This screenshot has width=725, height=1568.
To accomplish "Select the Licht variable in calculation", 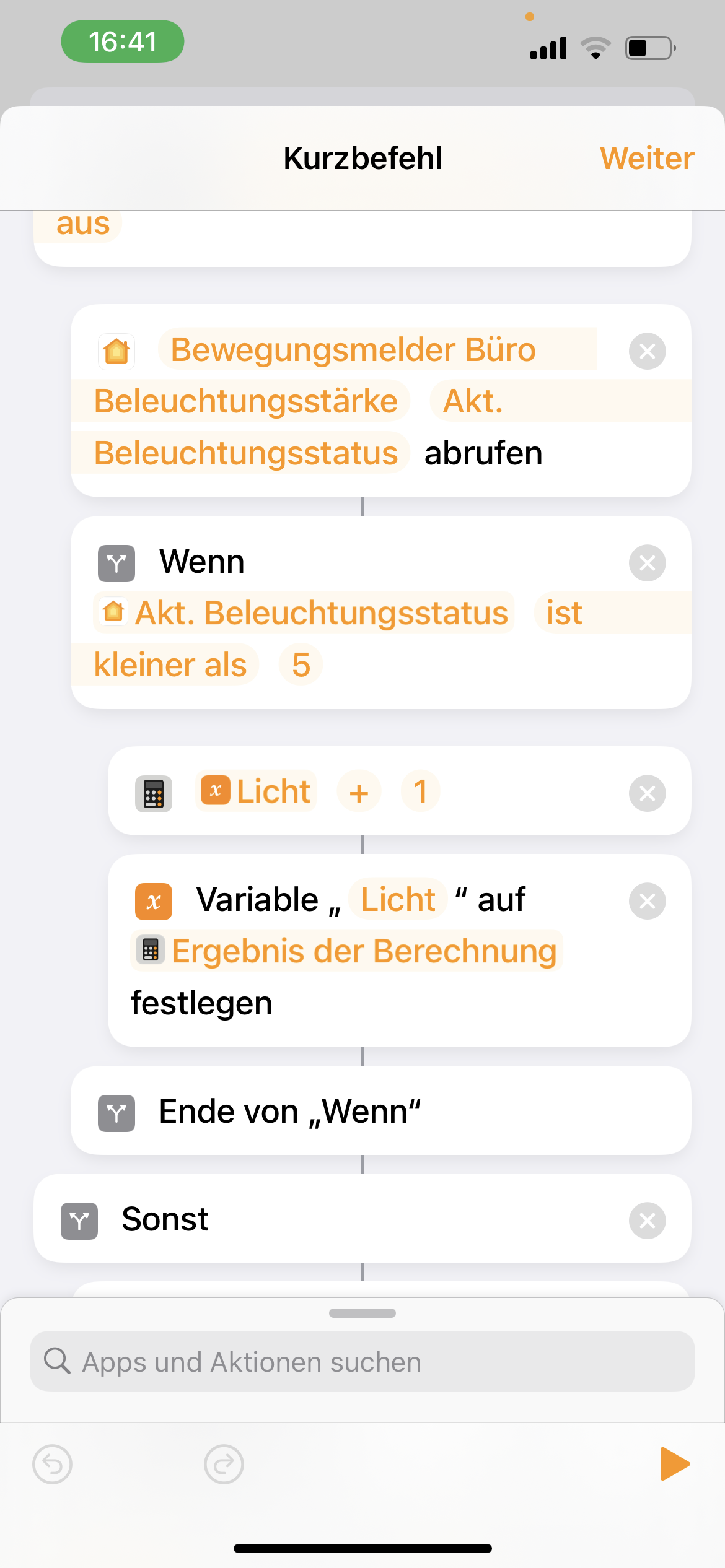I will click(256, 792).
